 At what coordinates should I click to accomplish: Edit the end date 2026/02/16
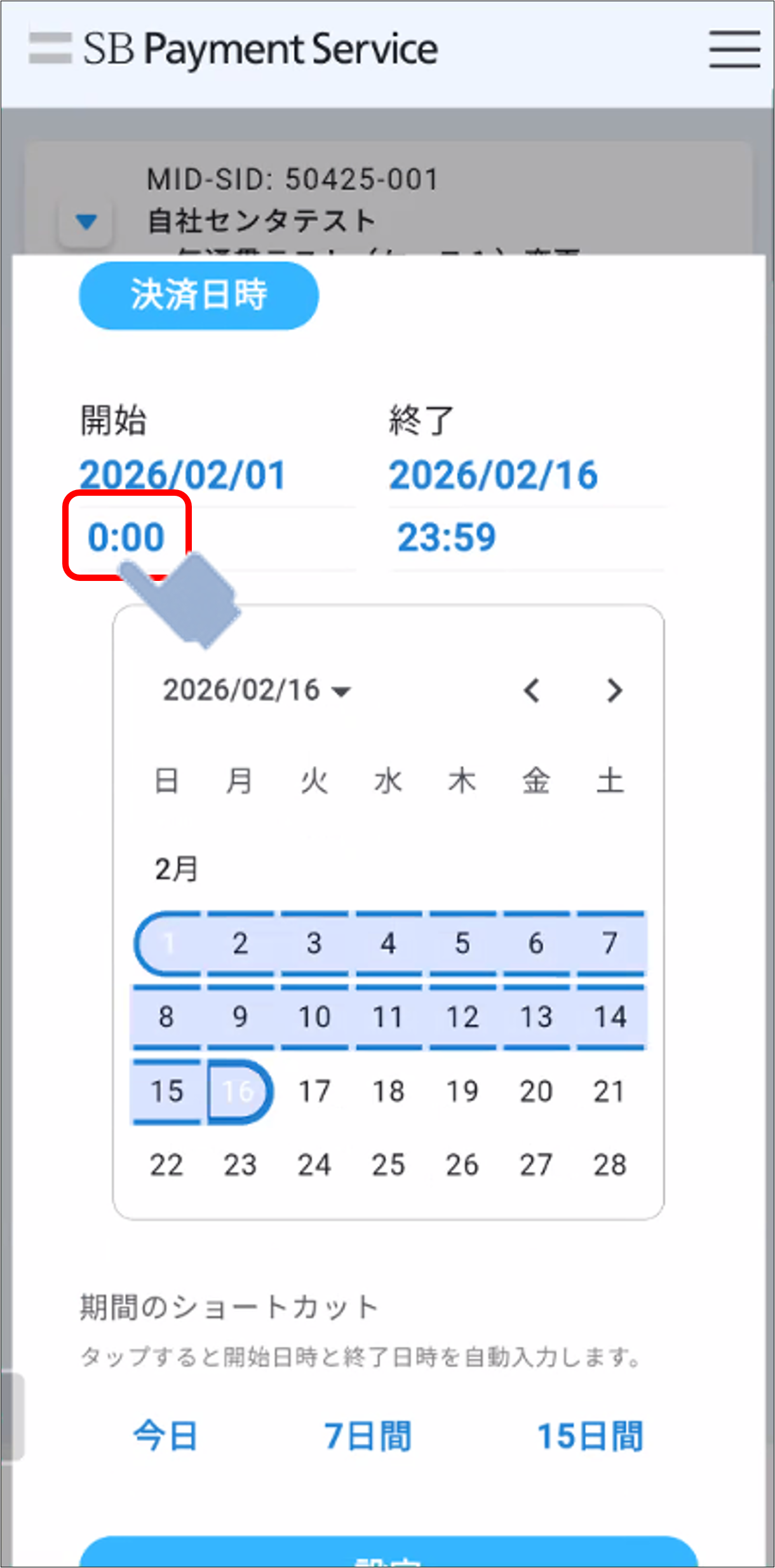[x=493, y=475]
